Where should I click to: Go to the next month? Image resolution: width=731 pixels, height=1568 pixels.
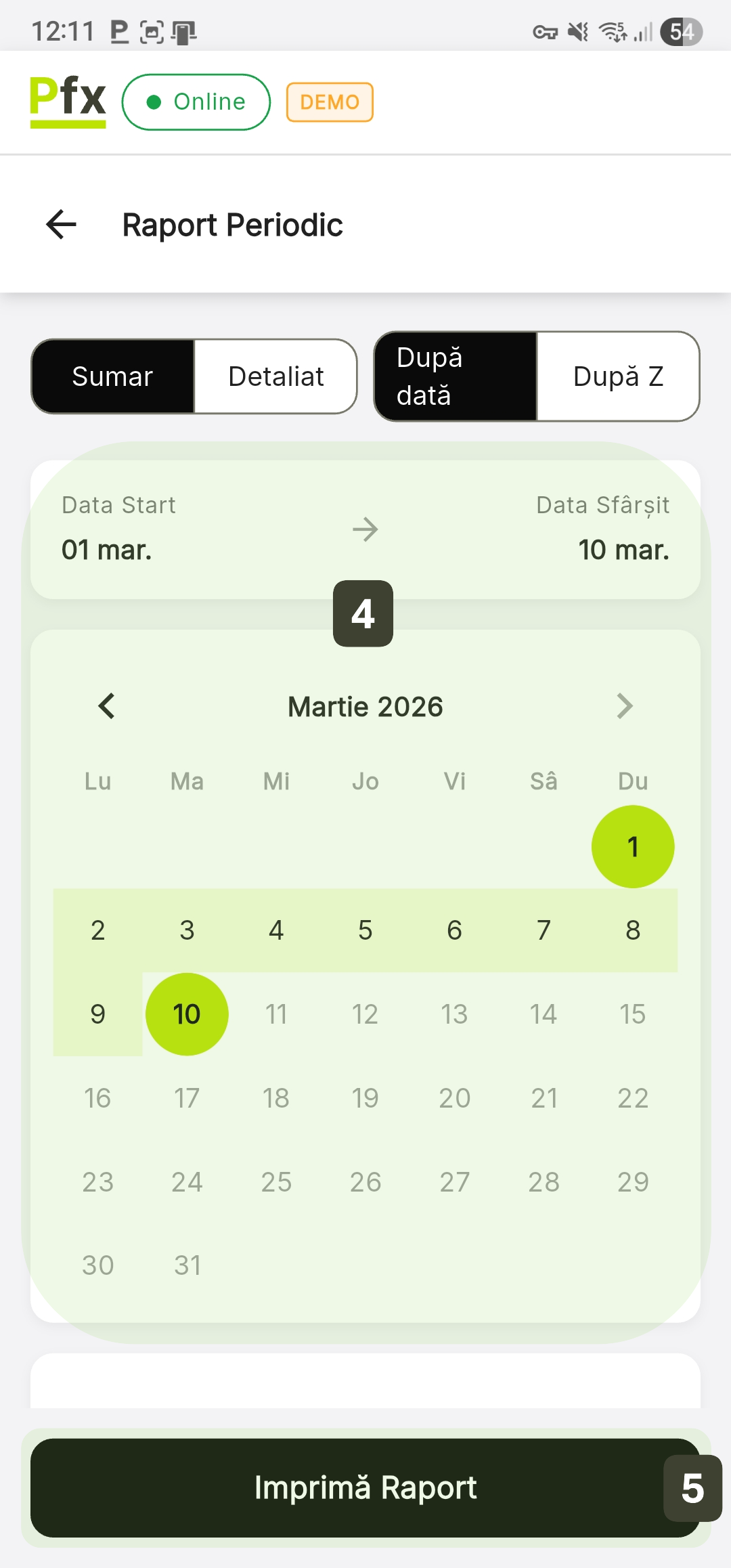coord(624,706)
